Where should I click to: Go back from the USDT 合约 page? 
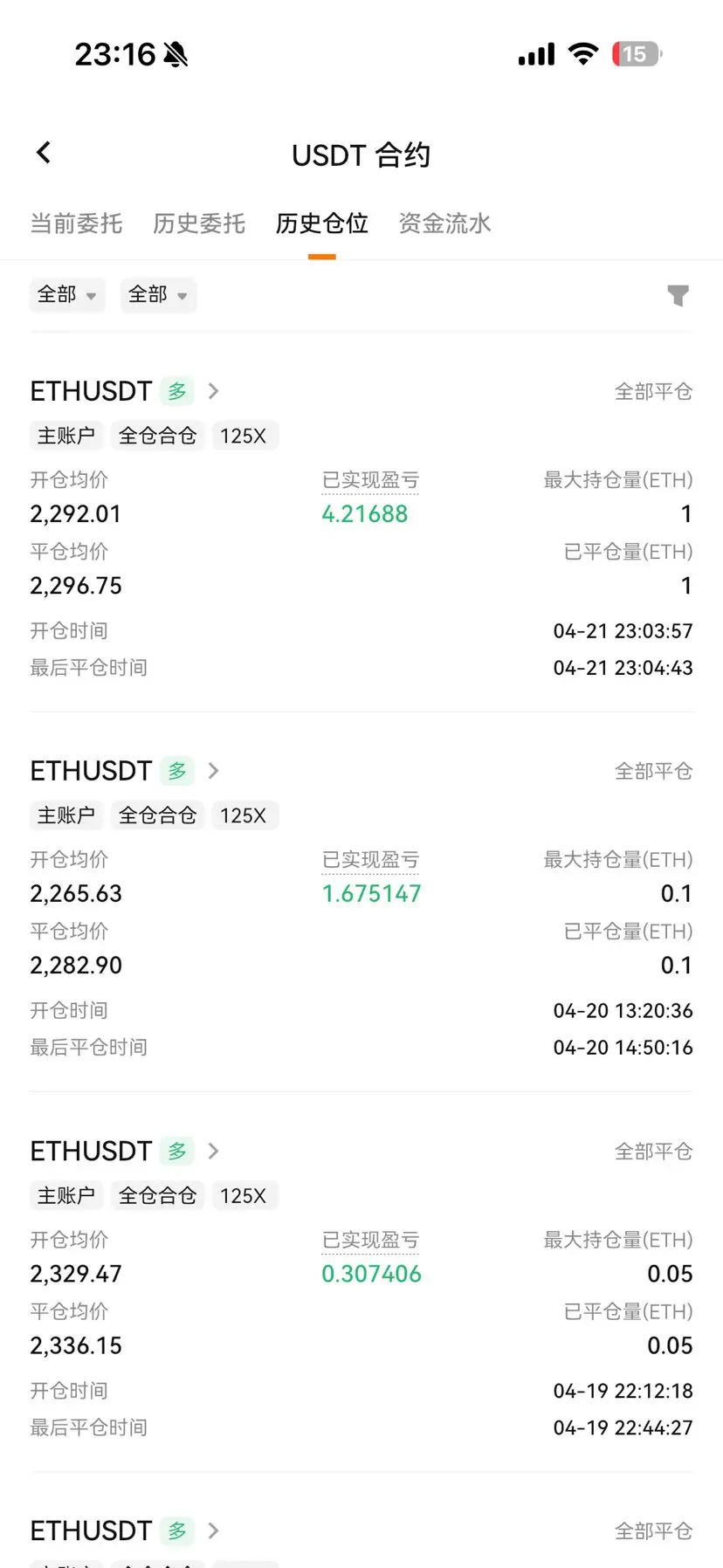[44, 154]
